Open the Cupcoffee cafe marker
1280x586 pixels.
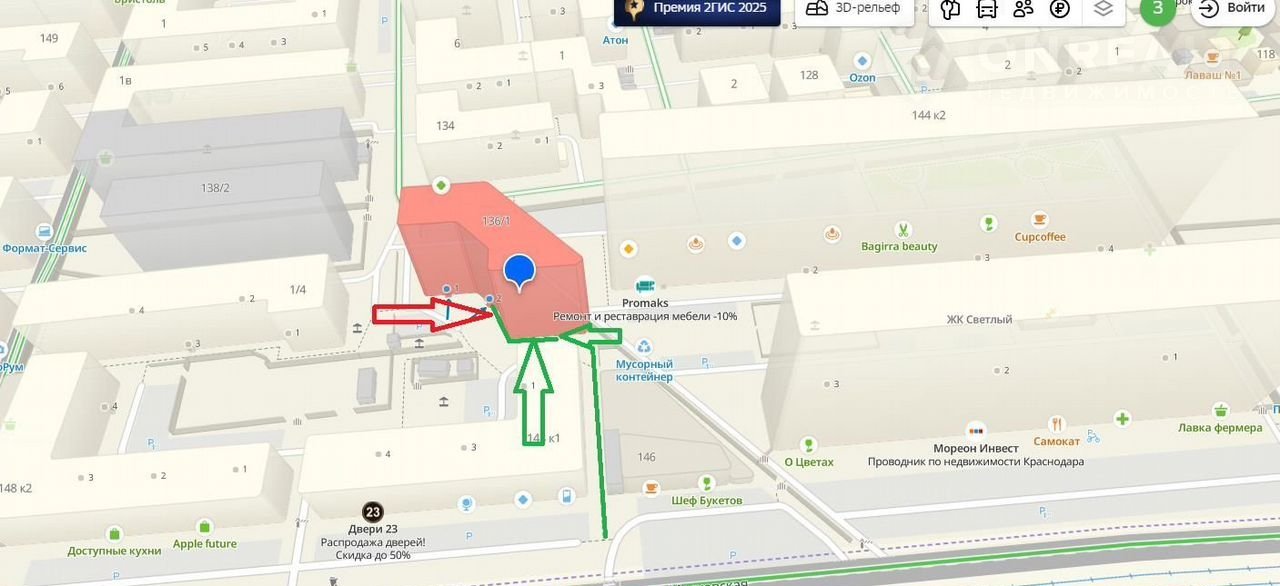pyautogui.click(x=1040, y=220)
